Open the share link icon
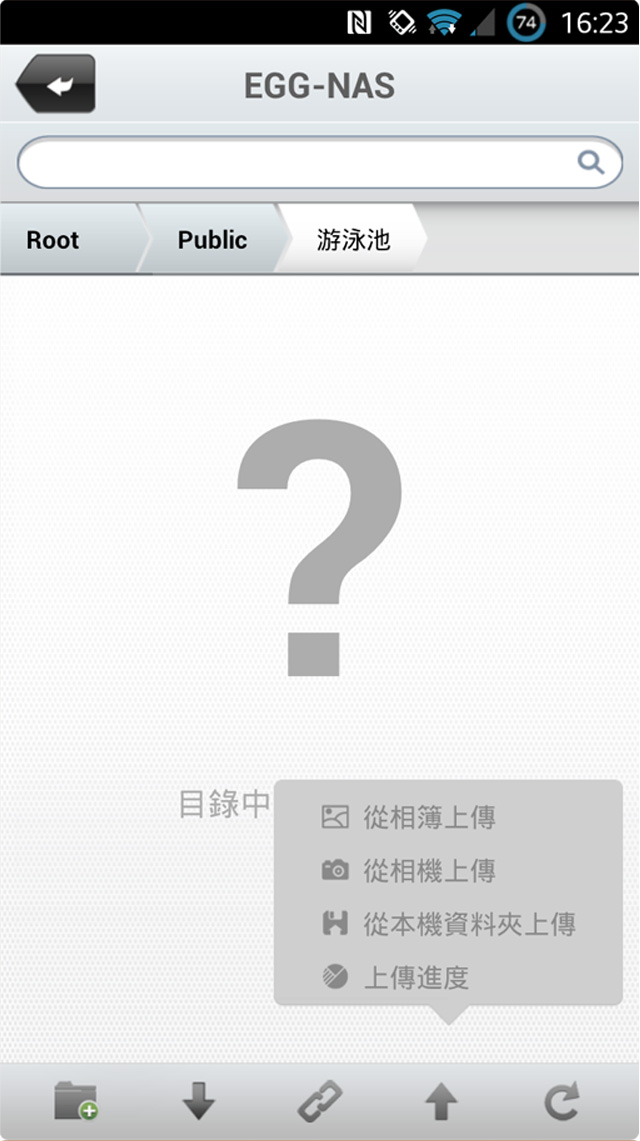The image size is (640, 1141). tap(320, 1101)
